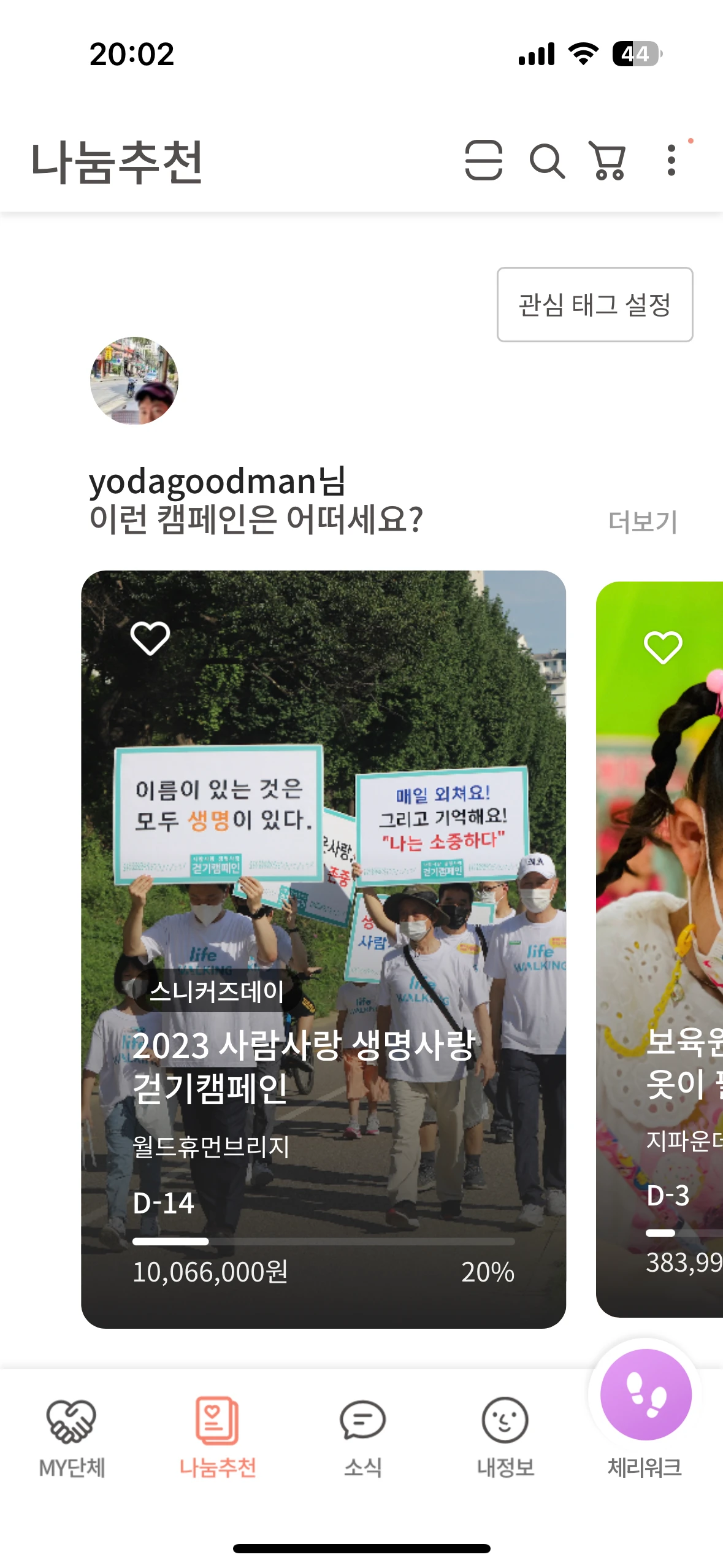Open the yodagoodman profile photo
723x1568 pixels.
point(134,380)
